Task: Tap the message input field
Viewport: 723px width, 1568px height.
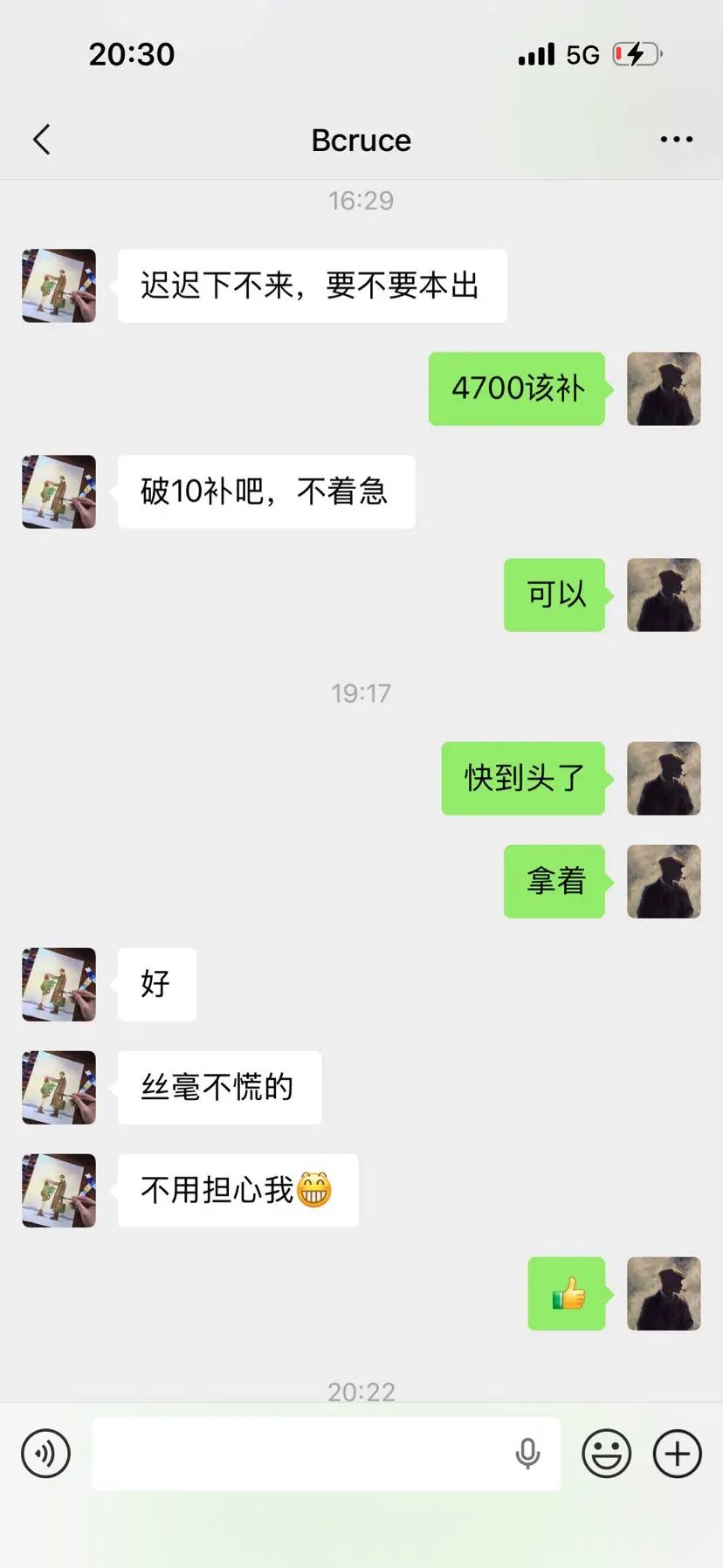Action: pos(323,1453)
